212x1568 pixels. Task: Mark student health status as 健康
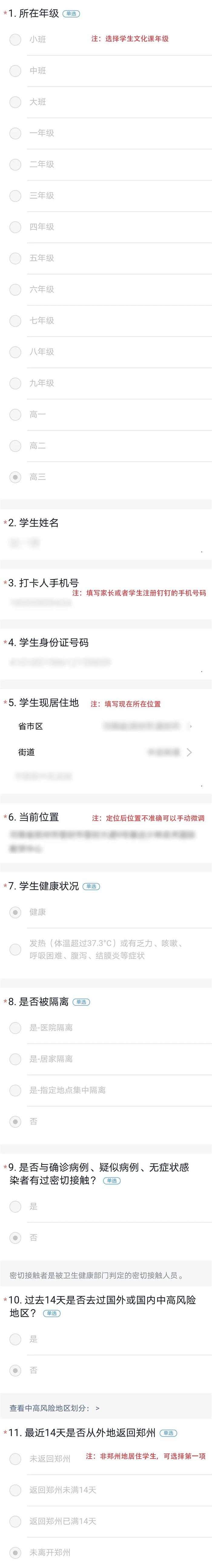point(16,912)
